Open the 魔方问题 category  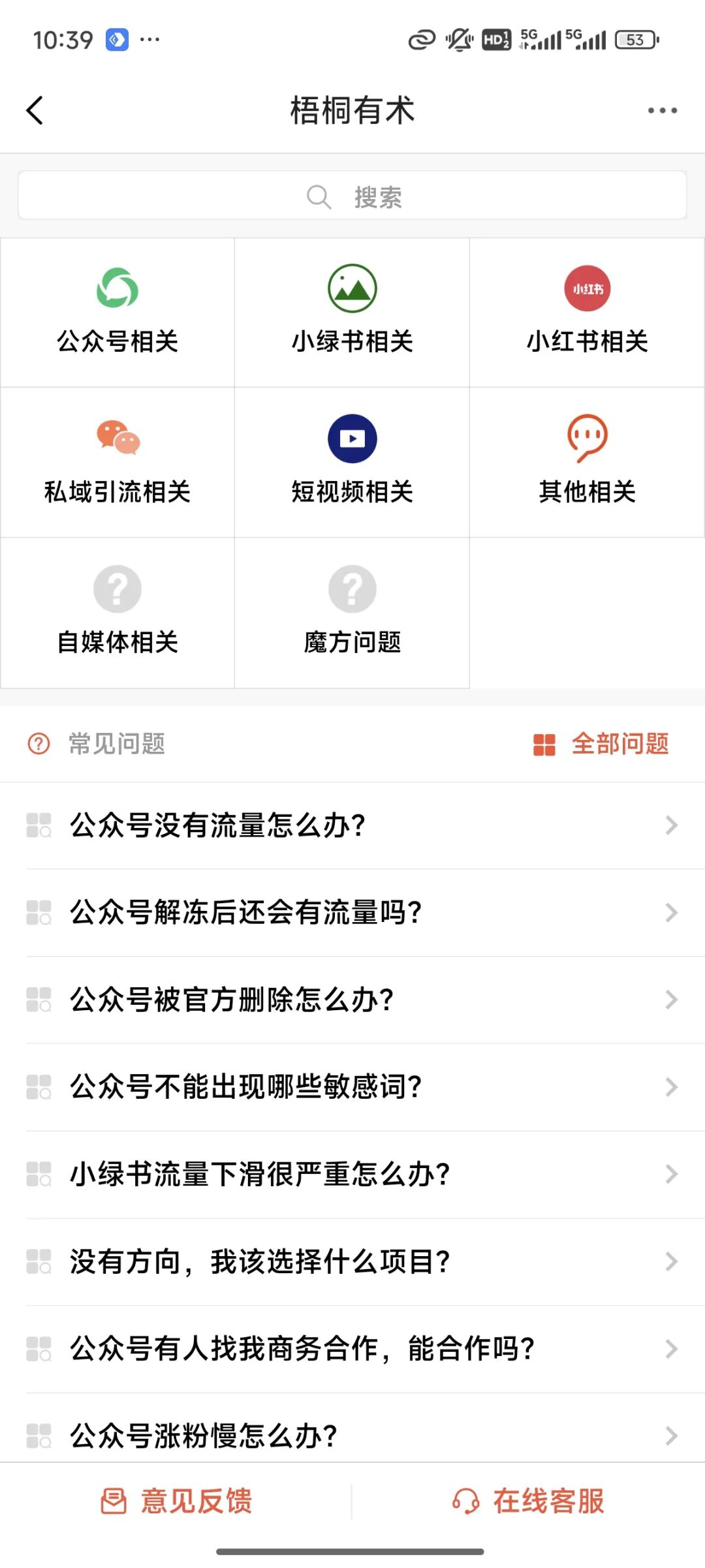click(x=352, y=613)
